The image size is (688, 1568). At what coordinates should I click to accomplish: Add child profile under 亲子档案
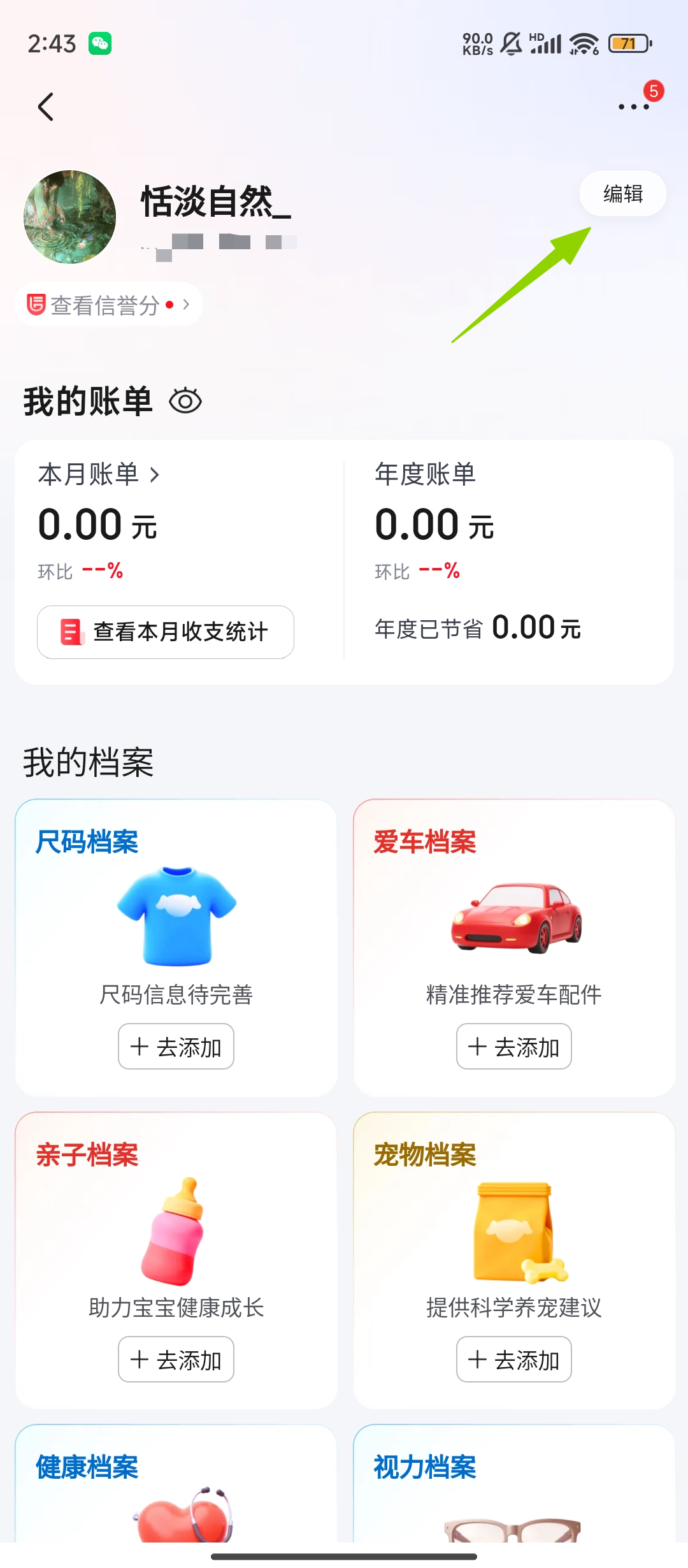pyautogui.click(x=176, y=1360)
